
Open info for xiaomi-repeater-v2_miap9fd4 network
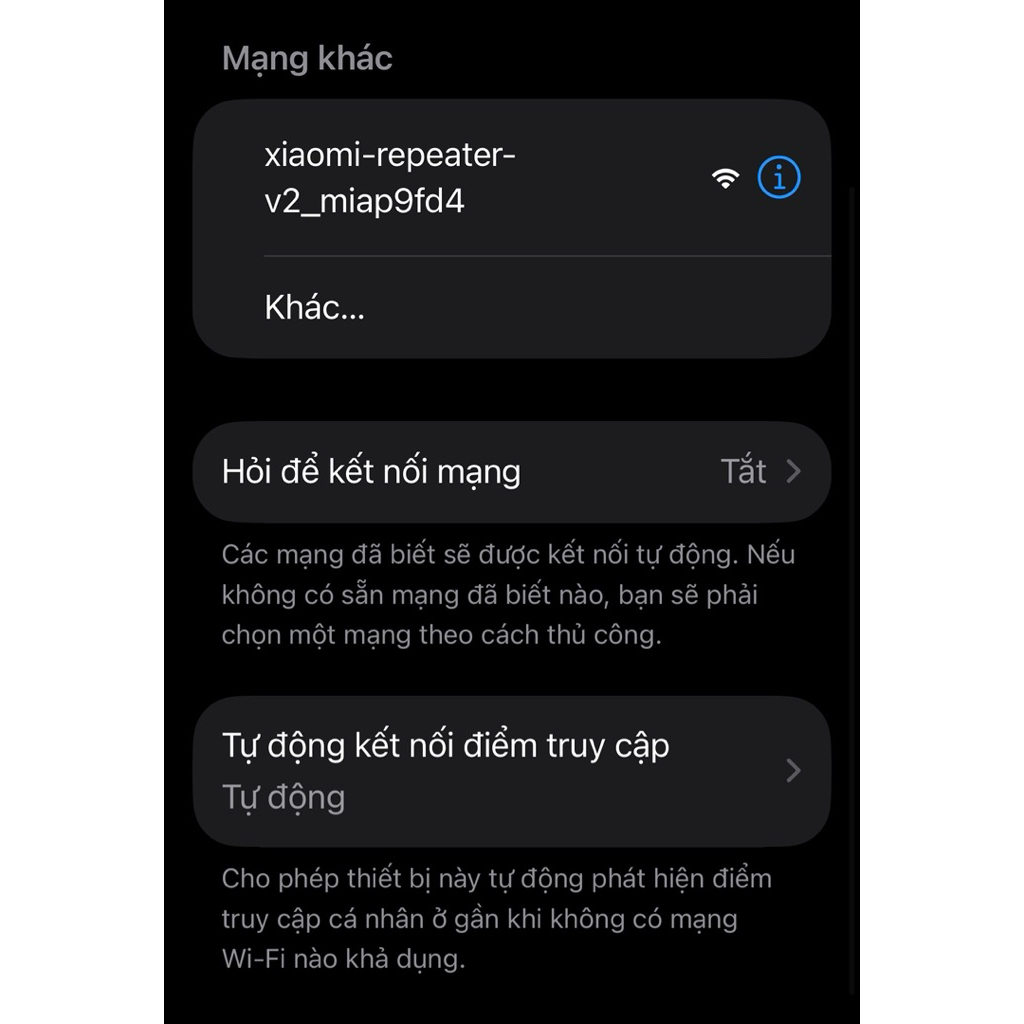[x=779, y=178]
